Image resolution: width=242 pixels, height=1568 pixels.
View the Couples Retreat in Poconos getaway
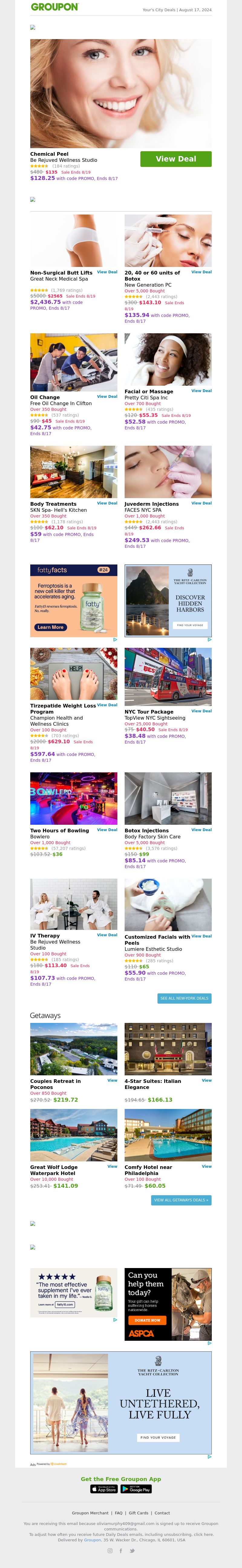(112, 1080)
